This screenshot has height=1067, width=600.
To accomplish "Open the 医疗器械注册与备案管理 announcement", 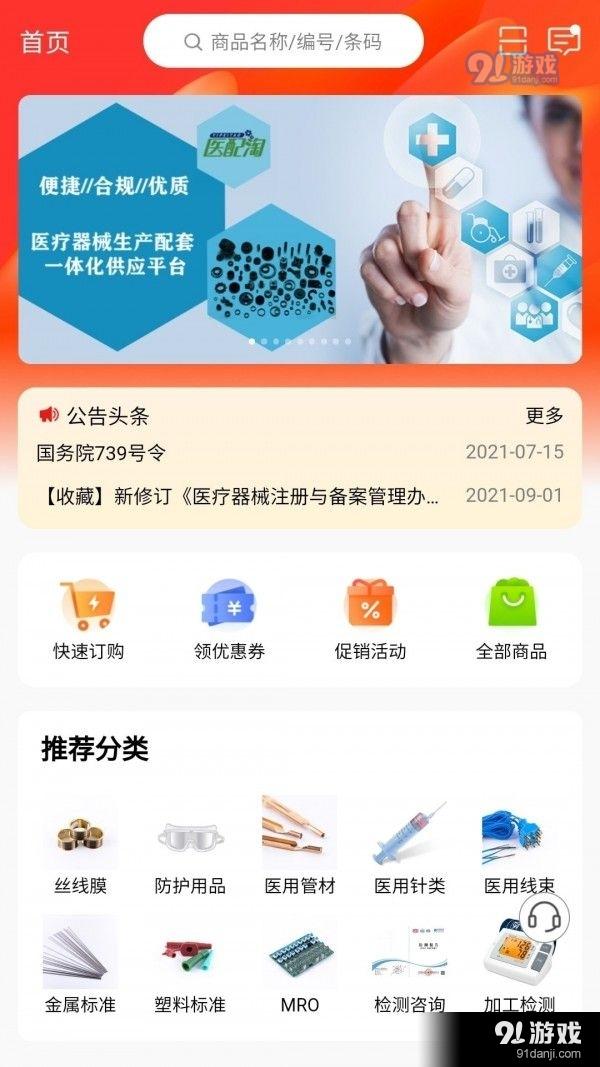I will pos(240,495).
